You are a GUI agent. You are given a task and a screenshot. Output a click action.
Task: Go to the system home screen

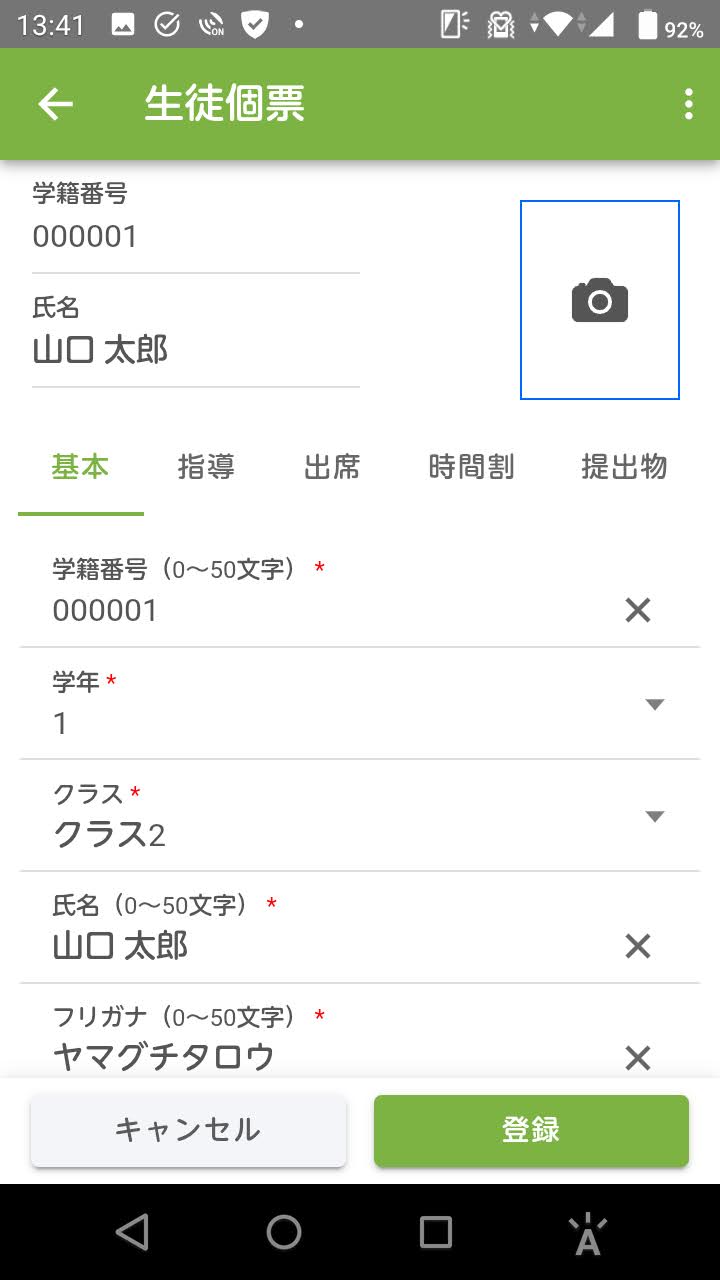284,1232
